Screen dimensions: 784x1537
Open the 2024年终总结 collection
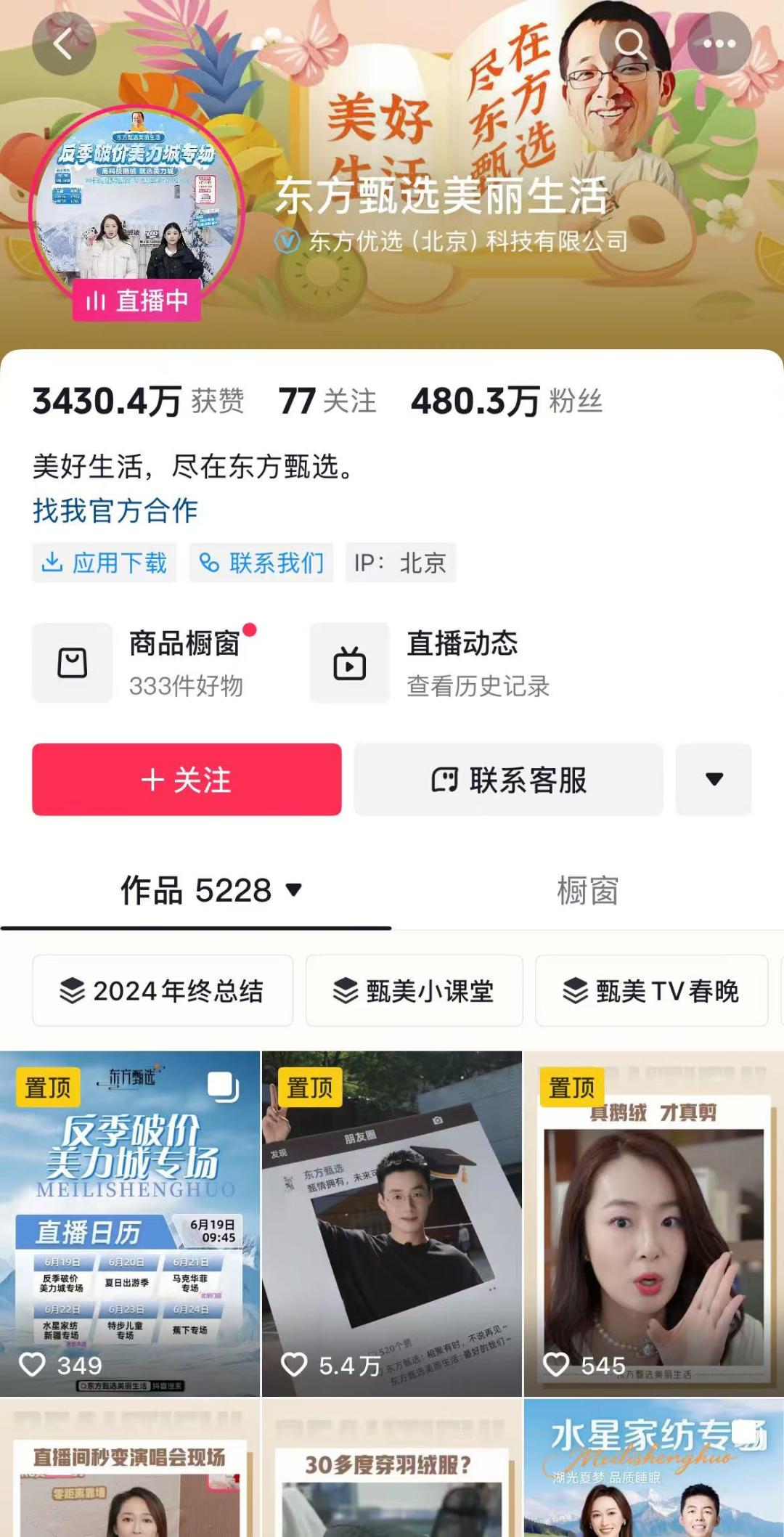pyautogui.click(x=163, y=991)
